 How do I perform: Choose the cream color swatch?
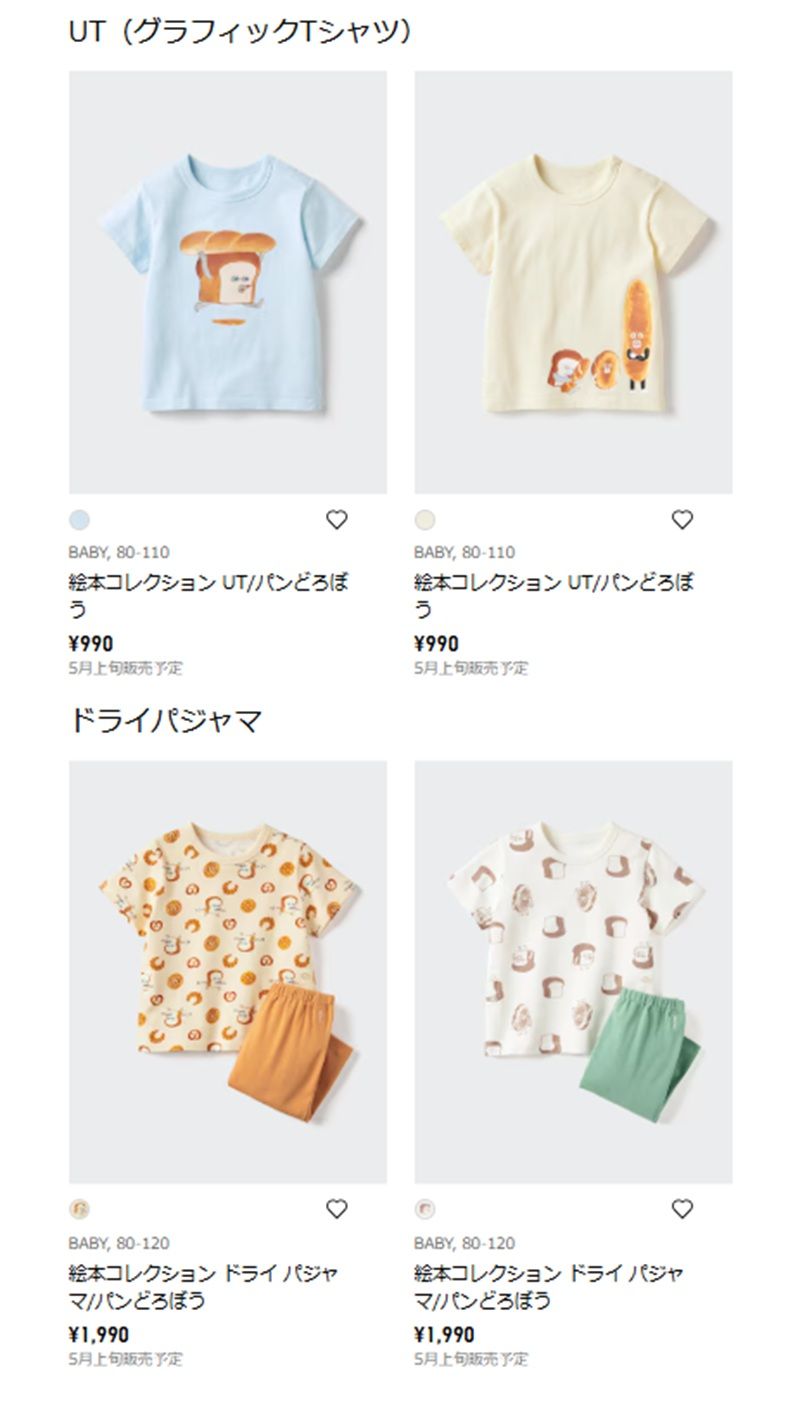pyautogui.click(x=425, y=520)
